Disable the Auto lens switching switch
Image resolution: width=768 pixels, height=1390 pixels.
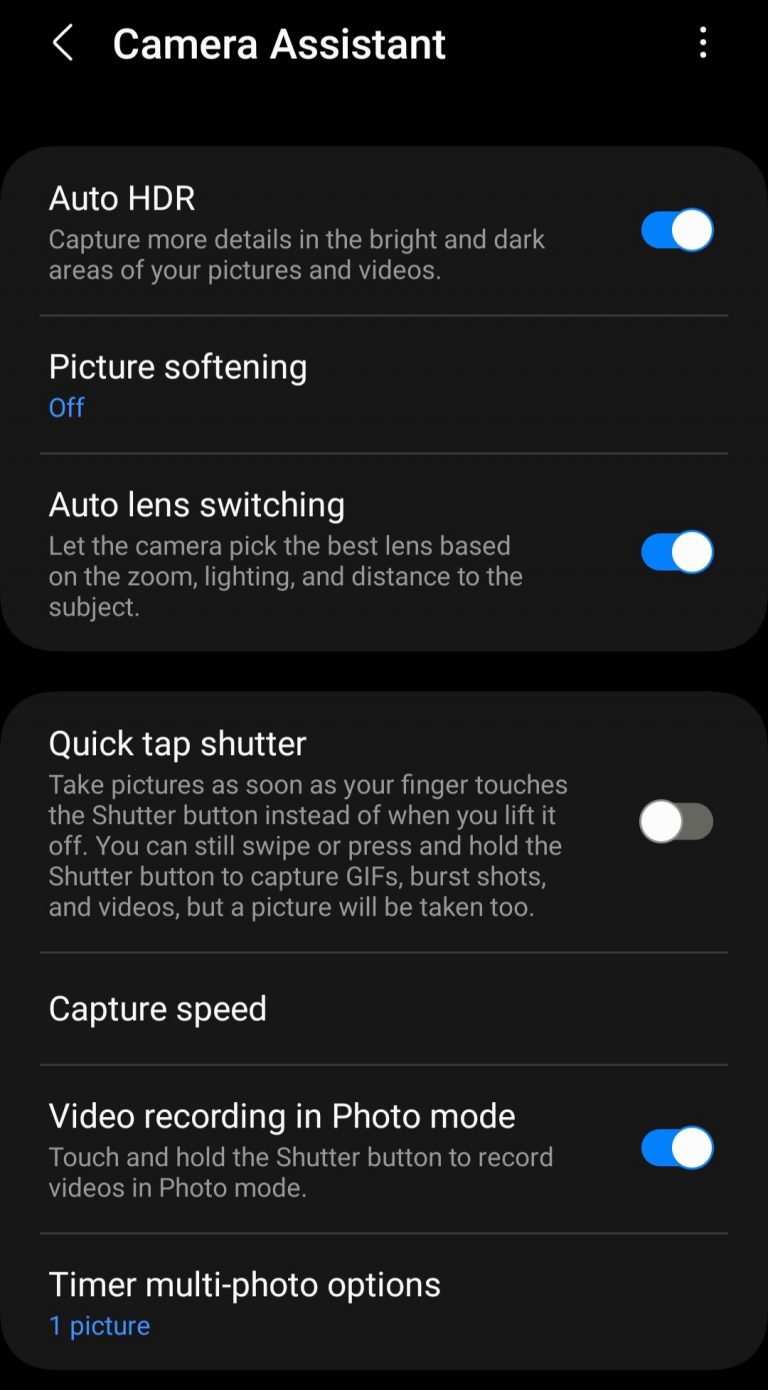point(677,552)
